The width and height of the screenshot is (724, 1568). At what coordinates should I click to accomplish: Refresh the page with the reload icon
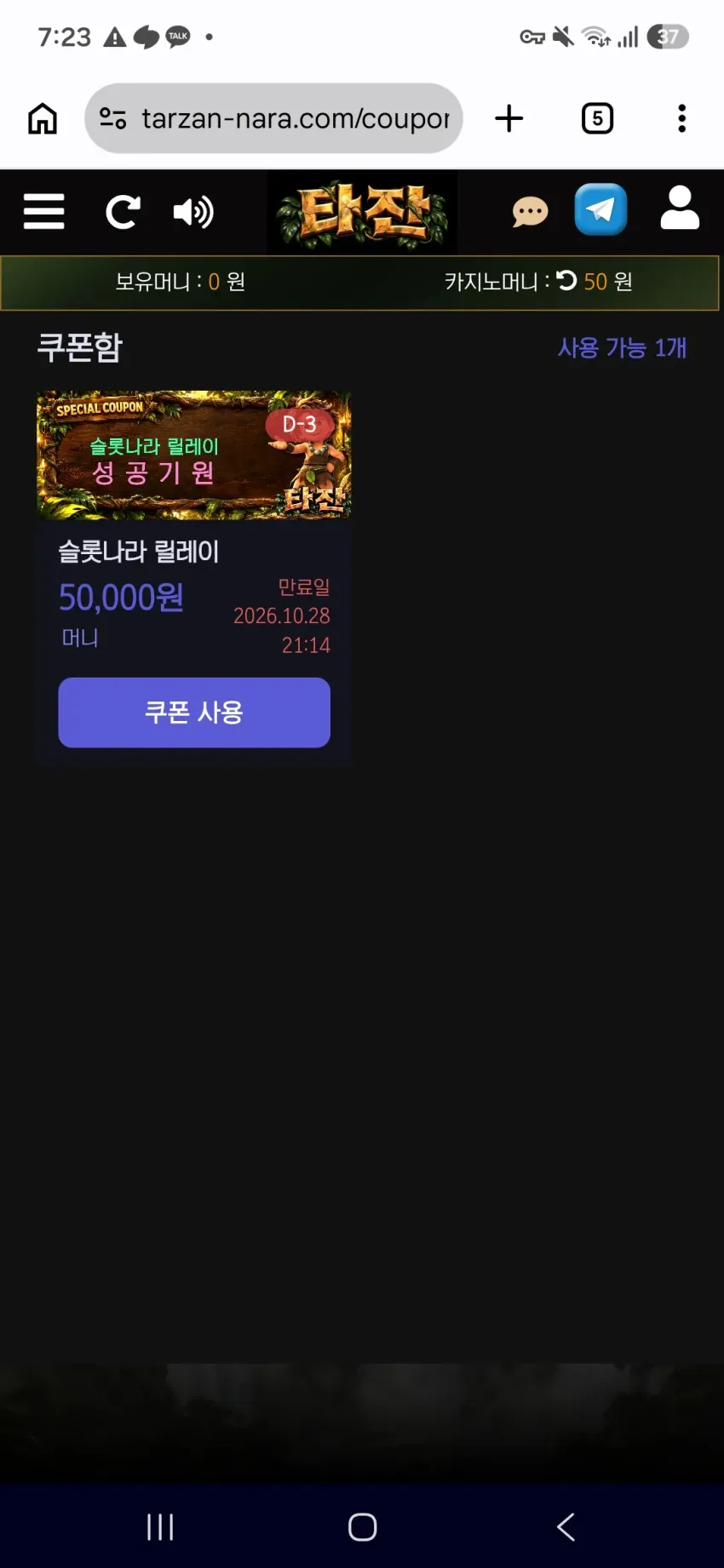point(123,212)
